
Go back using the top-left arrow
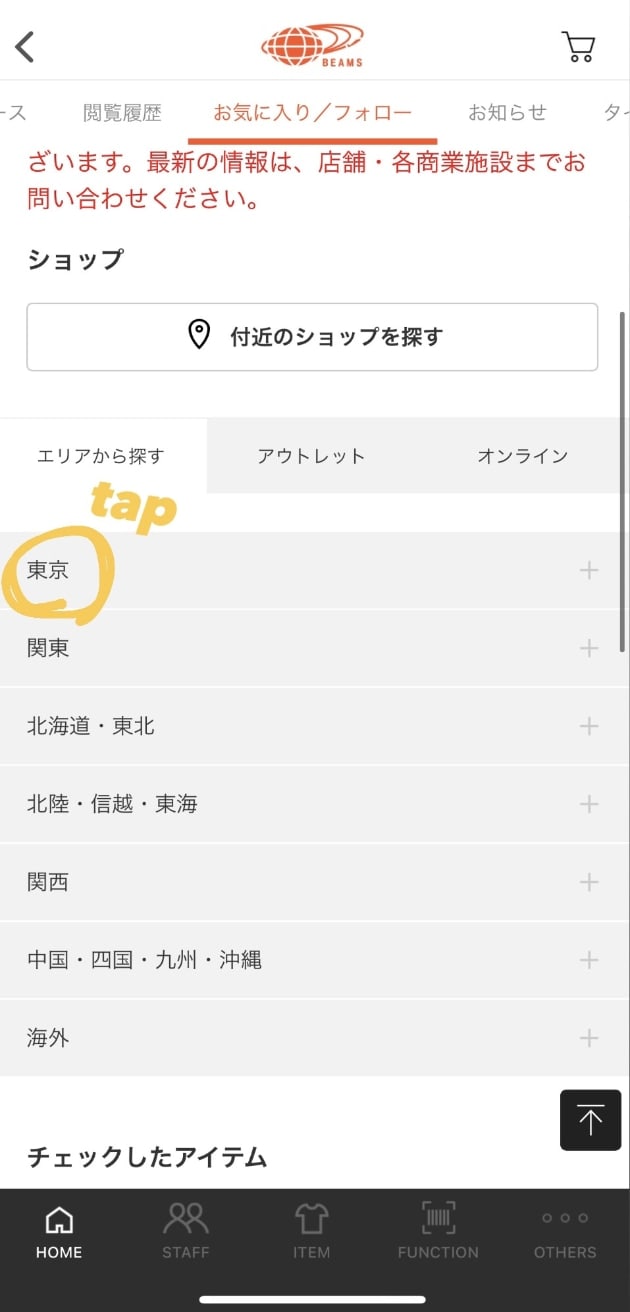click(26, 46)
